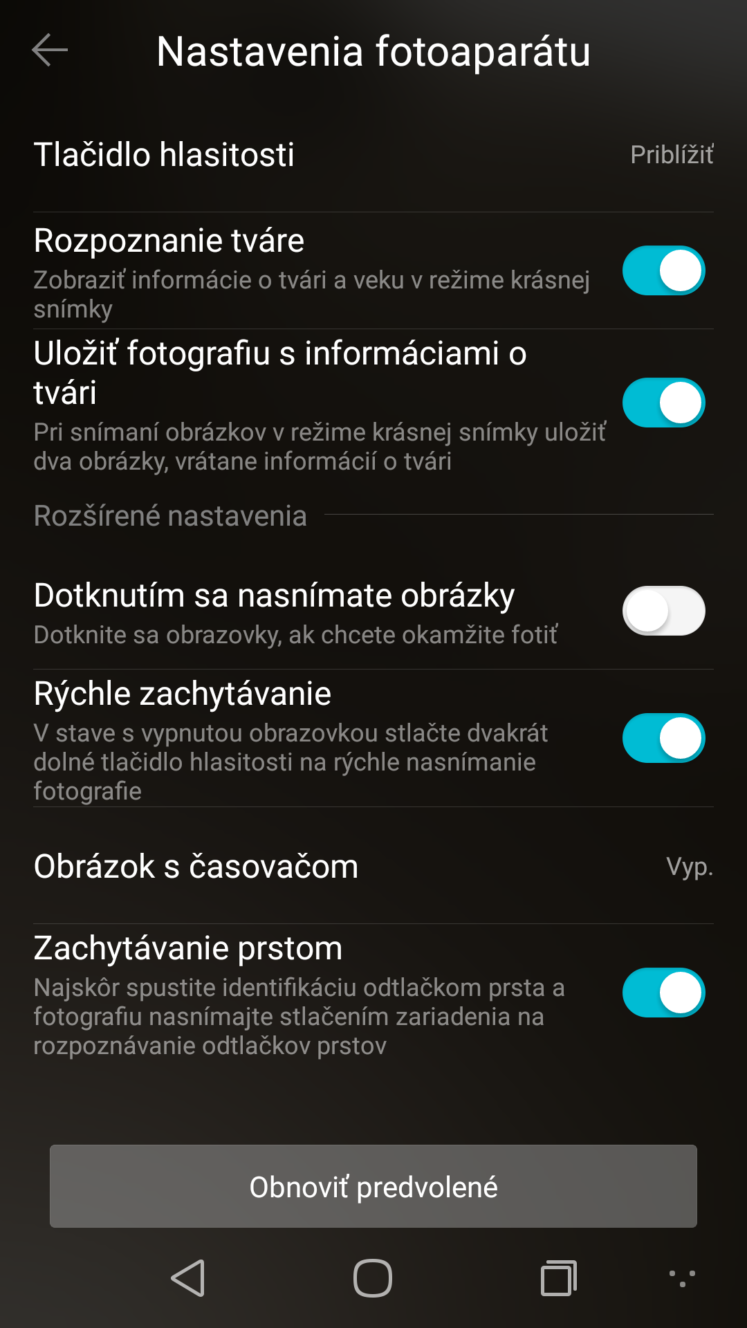Screen dimensions: 747x1328
Task: Enable Dotknutím sa nasnímate obrázky
Action: (663, 611)
